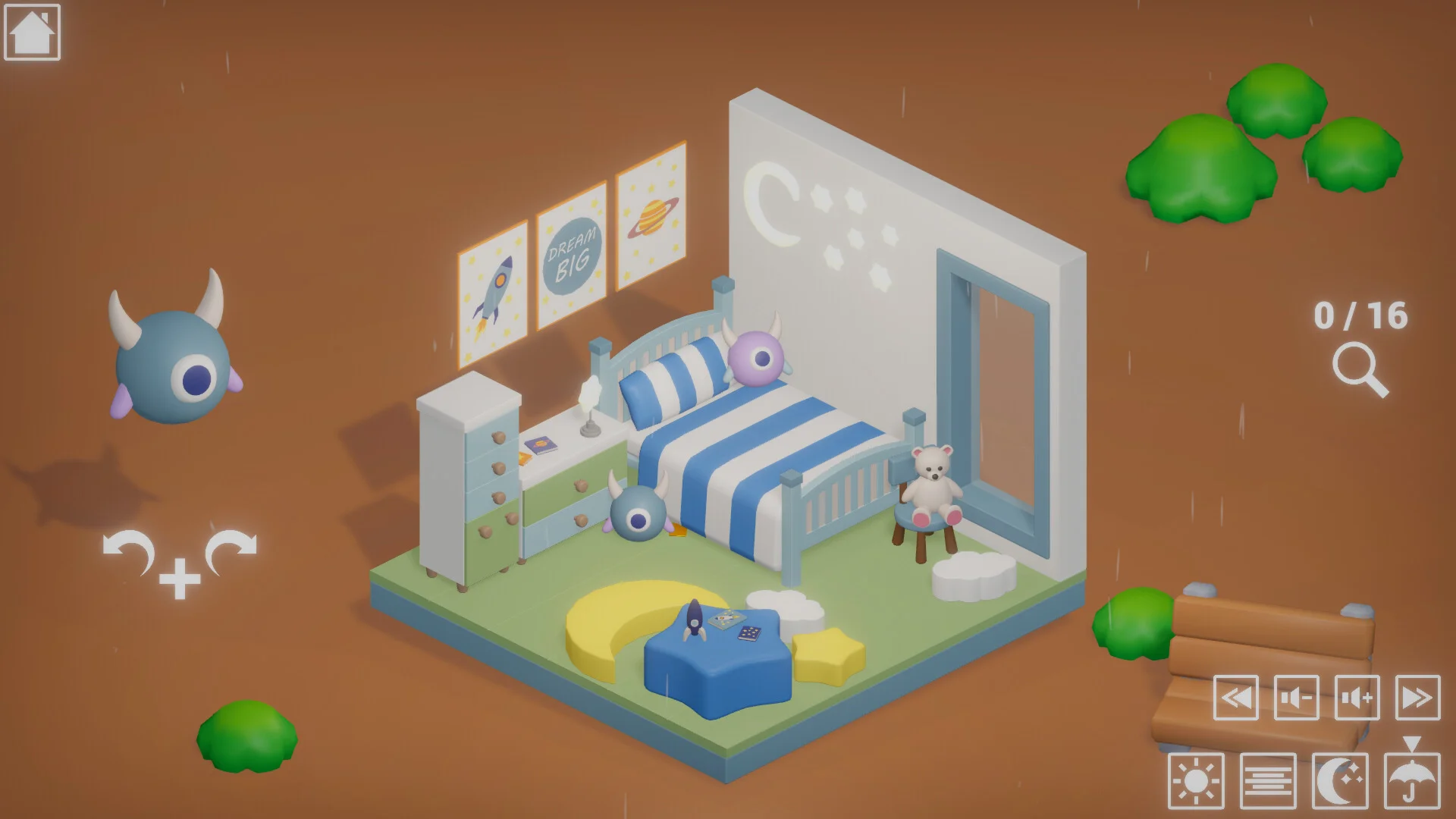Image resolution: width=1456 pixels, height=819 pixels.
Task: Skip to previous music track
Action: click(1235, 697)
